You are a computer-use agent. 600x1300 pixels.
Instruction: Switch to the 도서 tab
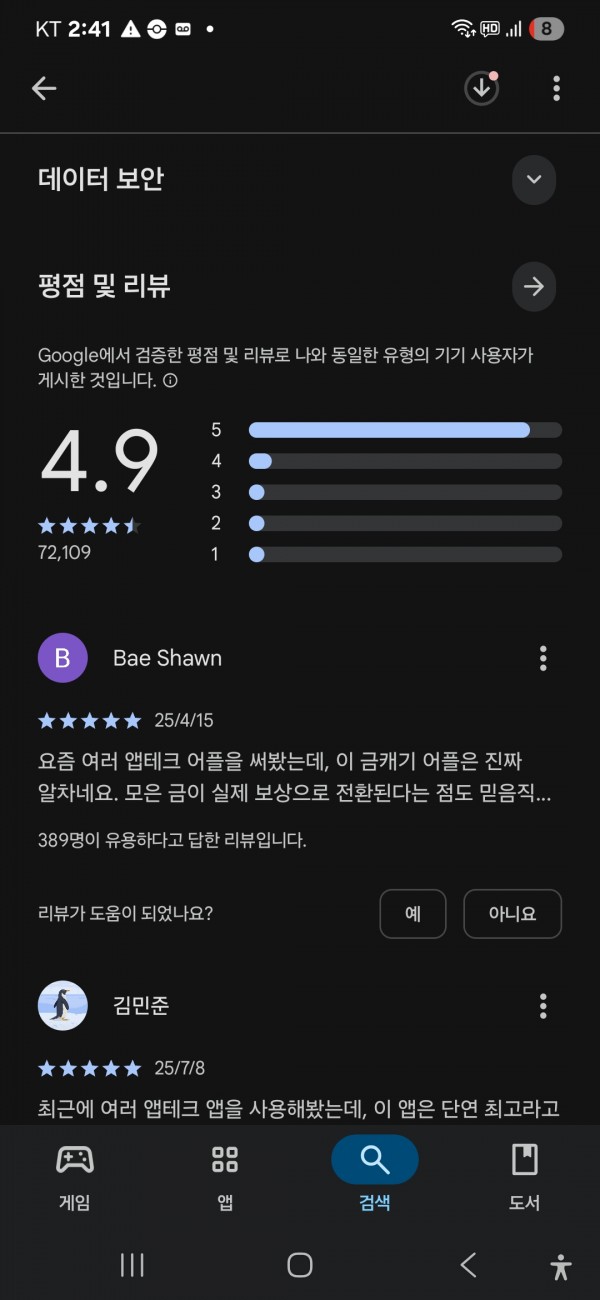(525, 1177)
